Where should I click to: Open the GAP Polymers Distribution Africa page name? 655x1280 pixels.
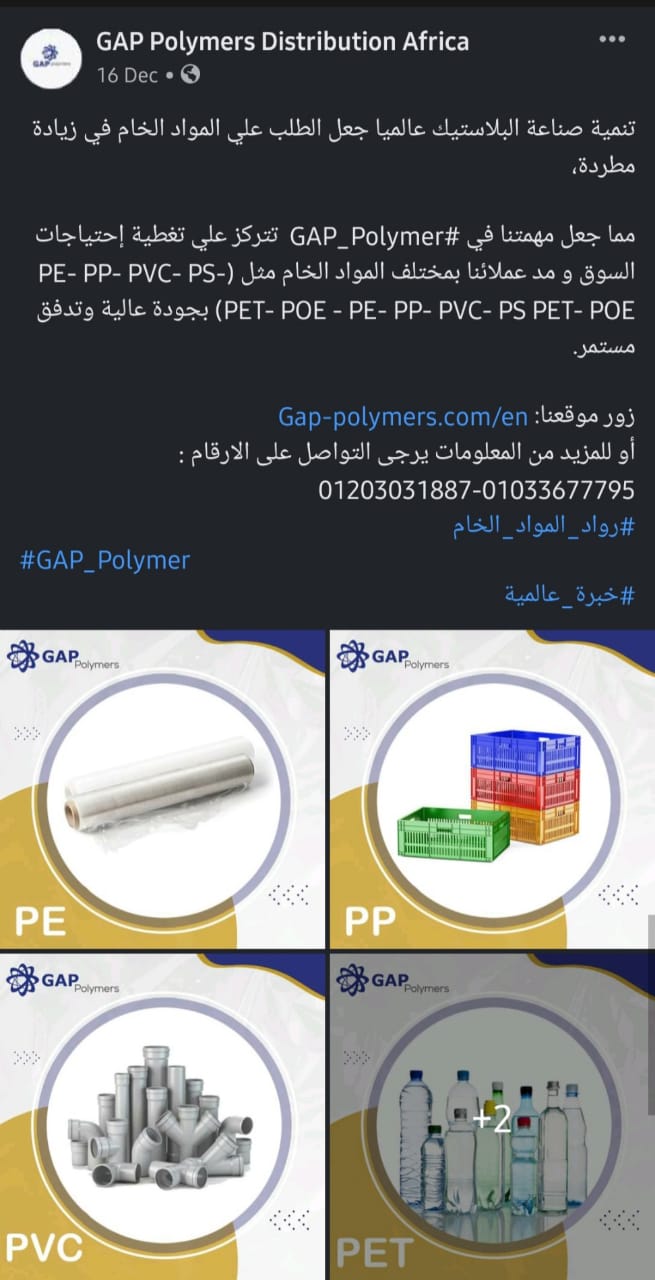click(282, 42)
